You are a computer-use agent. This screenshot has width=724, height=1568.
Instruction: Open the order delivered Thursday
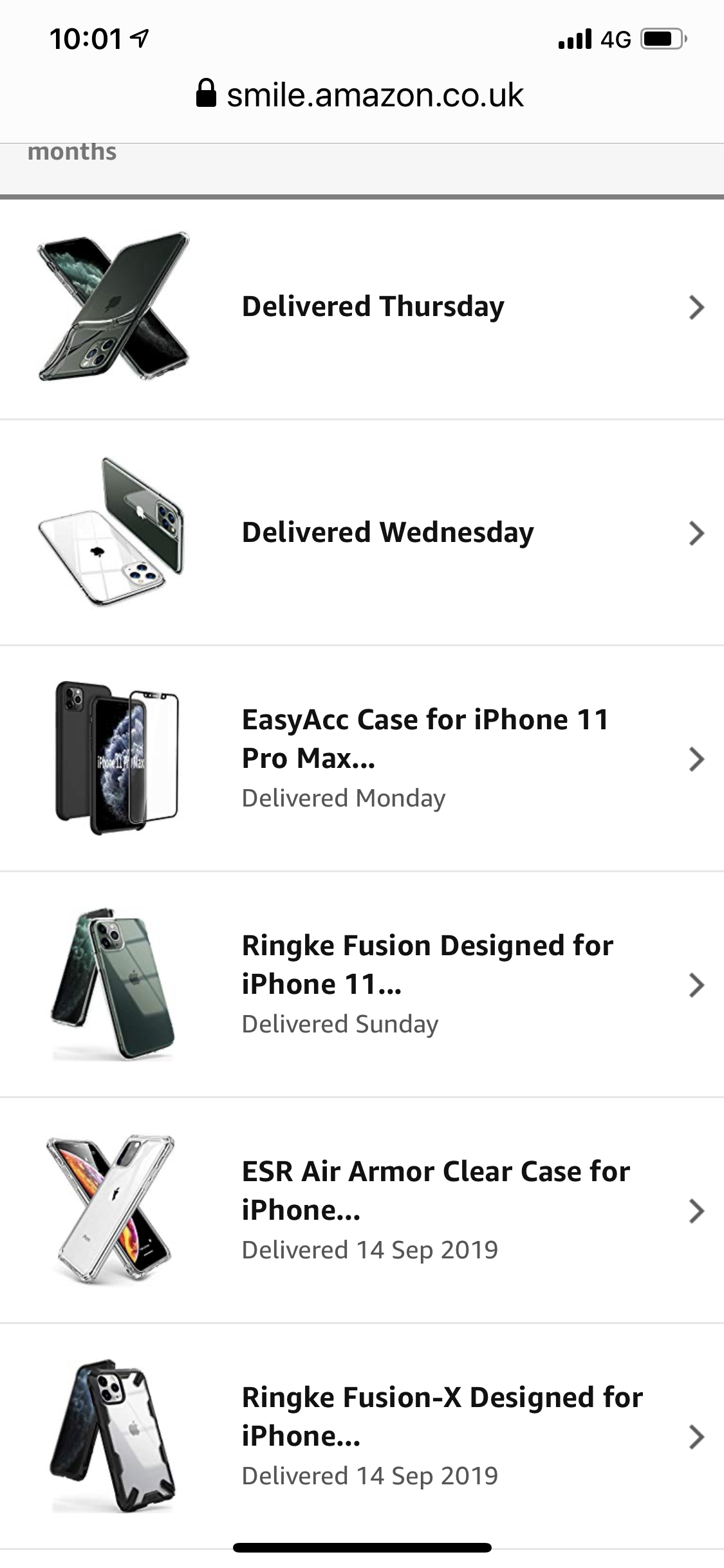tap(373, 307)
